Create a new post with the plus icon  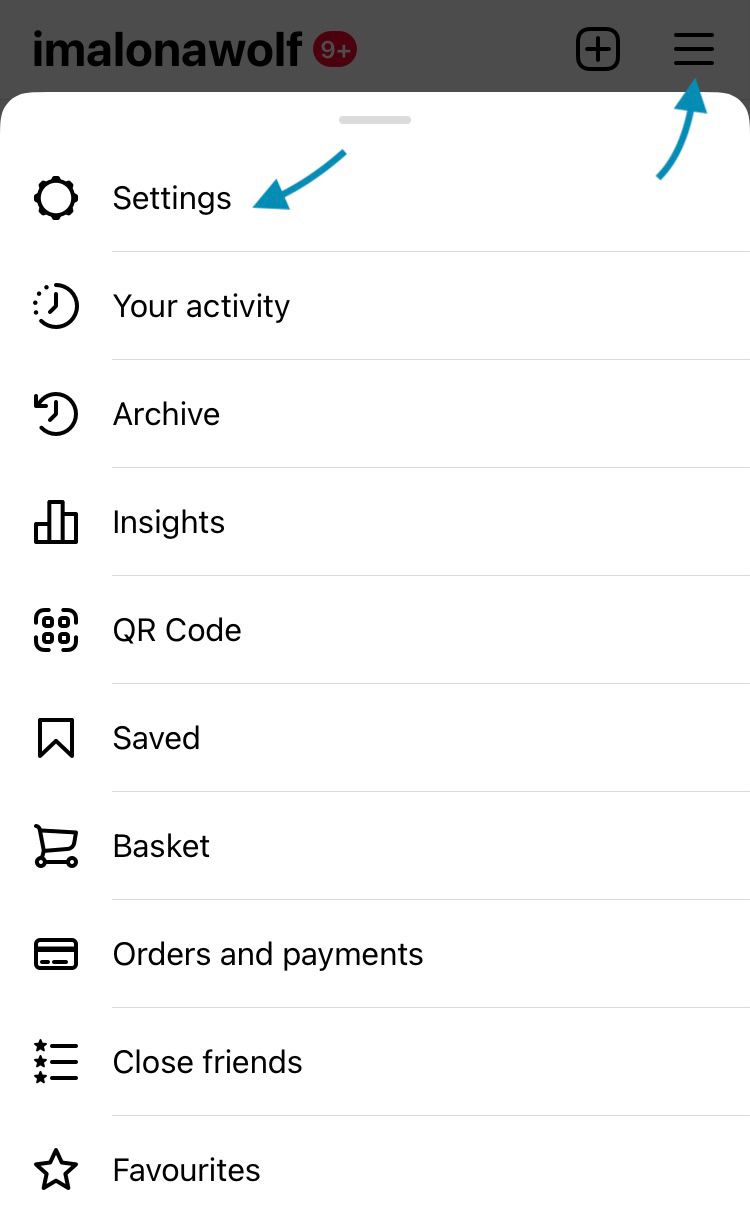[x=598, y=49]
